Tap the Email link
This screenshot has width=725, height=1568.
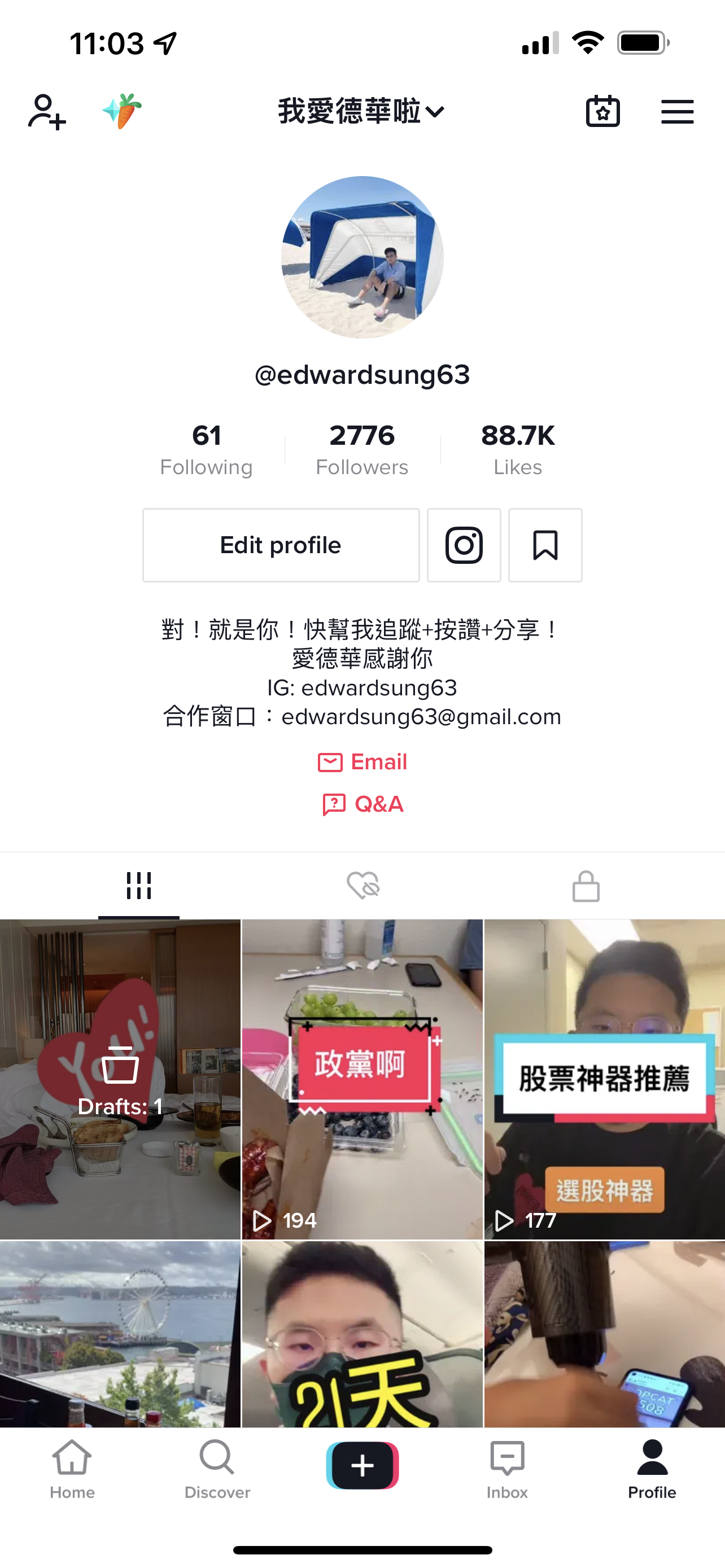tap(362, 761)
